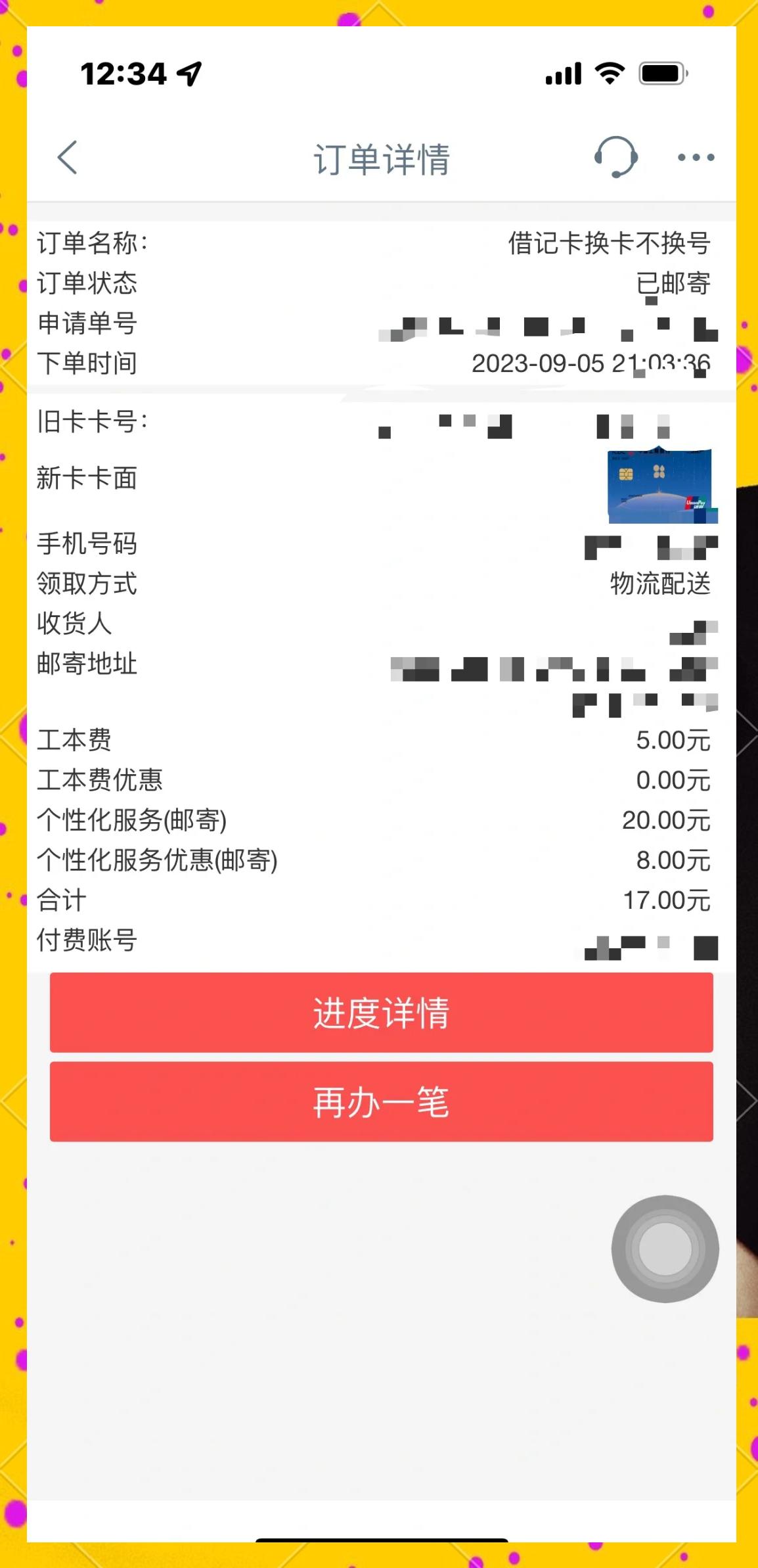This screenshot has height=1568, width=758.
Task: Contact customer service via the headset icon
Action: [x=615, y=158]
